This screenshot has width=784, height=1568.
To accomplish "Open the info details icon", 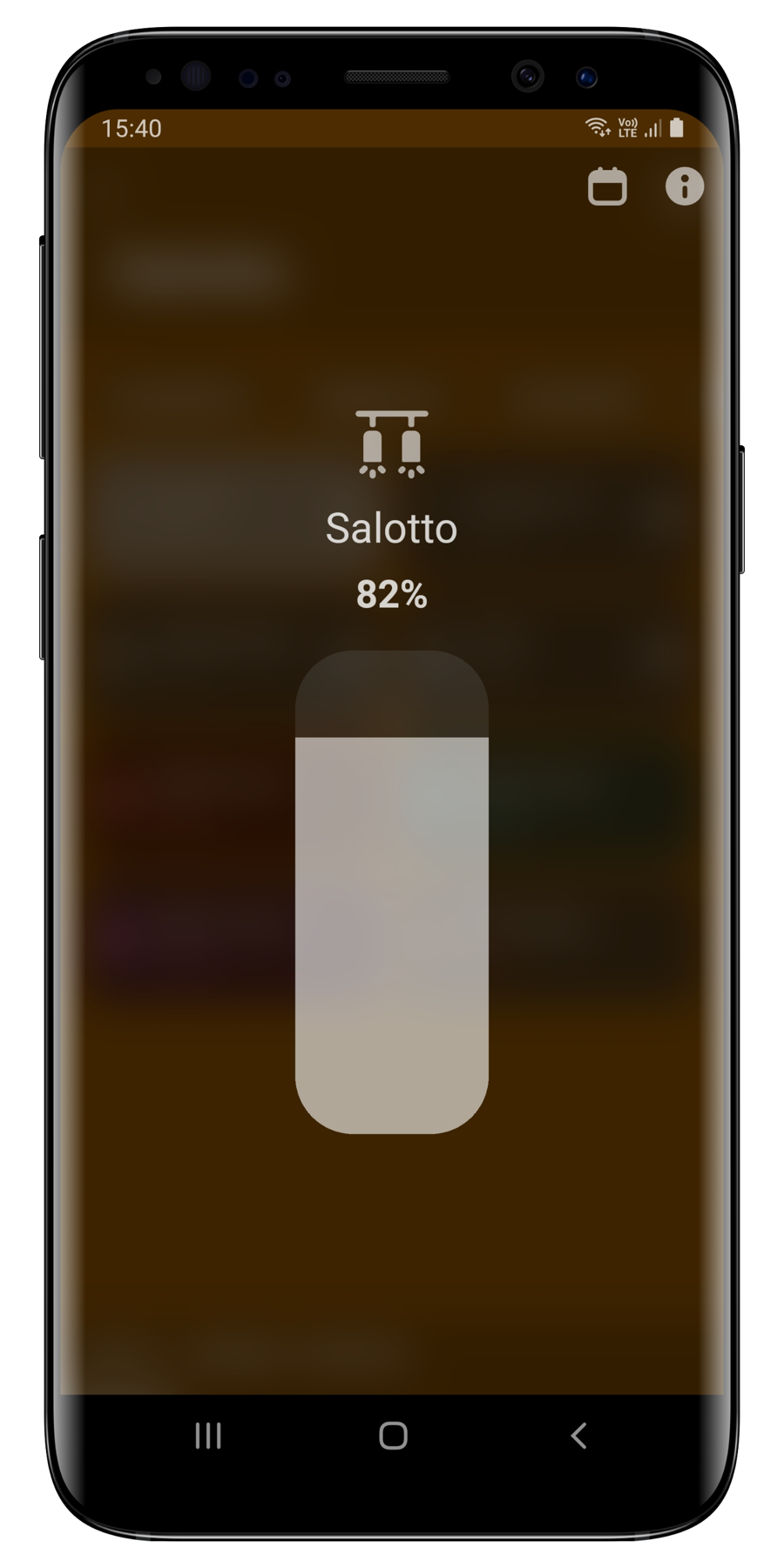I will 685,186.
